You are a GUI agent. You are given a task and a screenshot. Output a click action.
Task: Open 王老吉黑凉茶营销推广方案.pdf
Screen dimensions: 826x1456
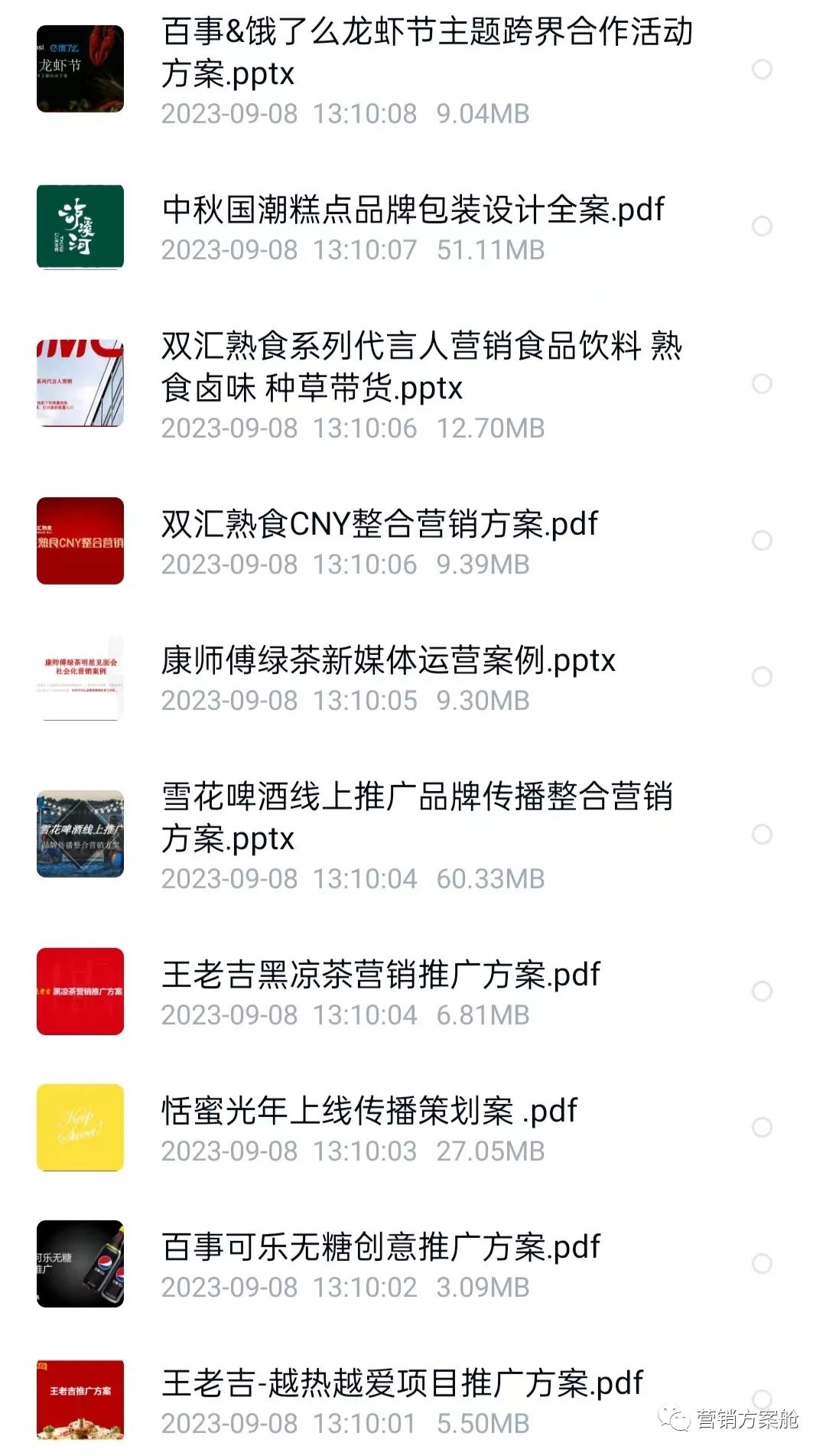(x=381, y=976)
